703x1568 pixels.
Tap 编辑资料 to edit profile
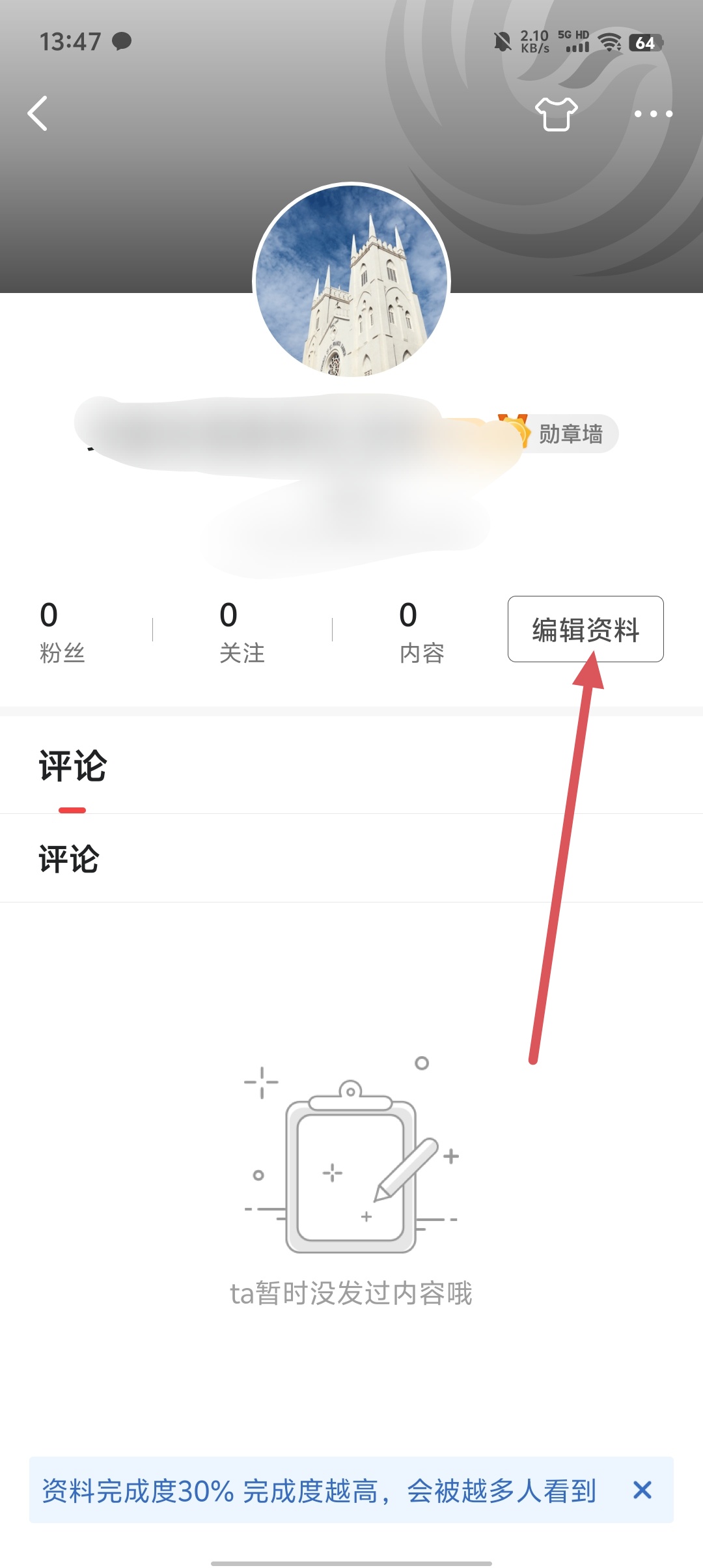click(x=585, y=629)
